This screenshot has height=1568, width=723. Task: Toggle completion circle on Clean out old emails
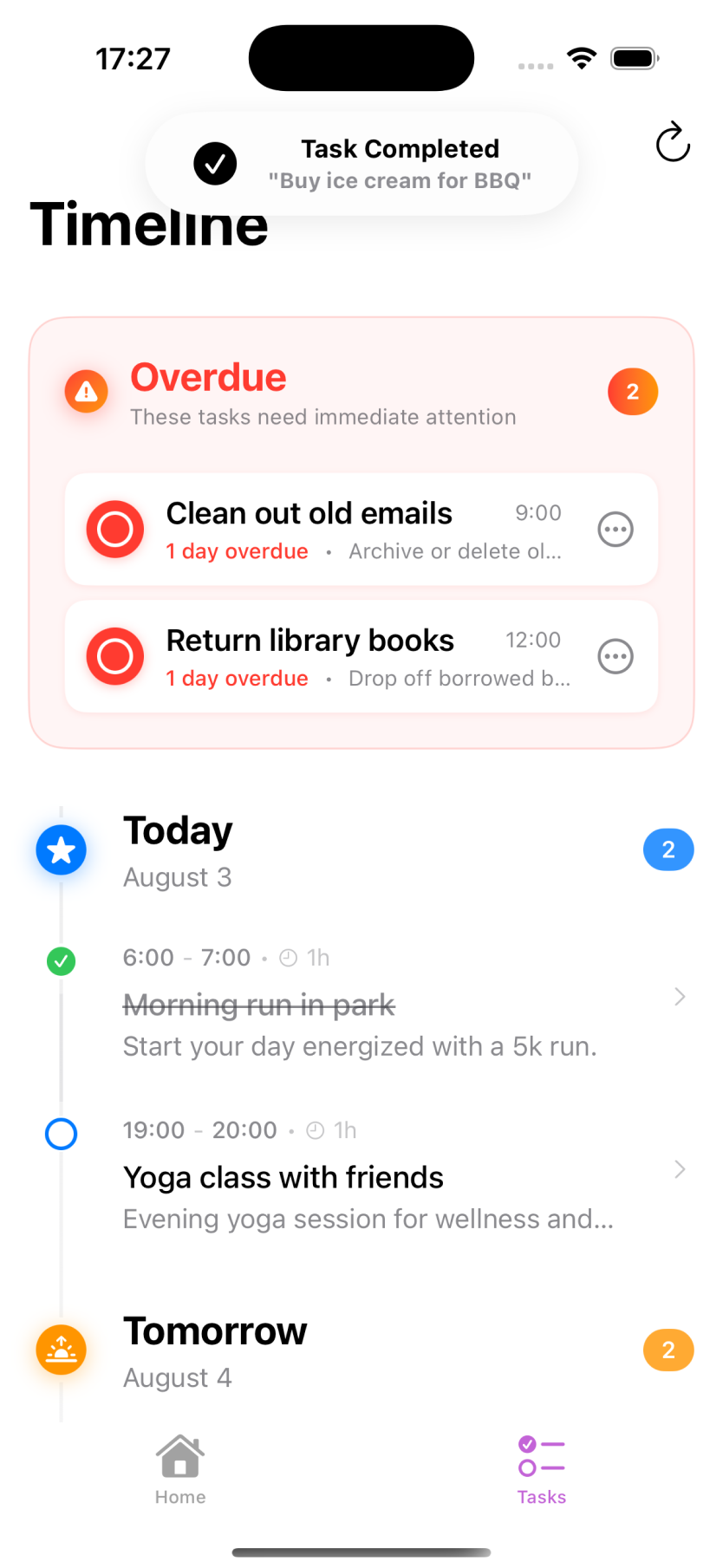(x=114, y=529)
